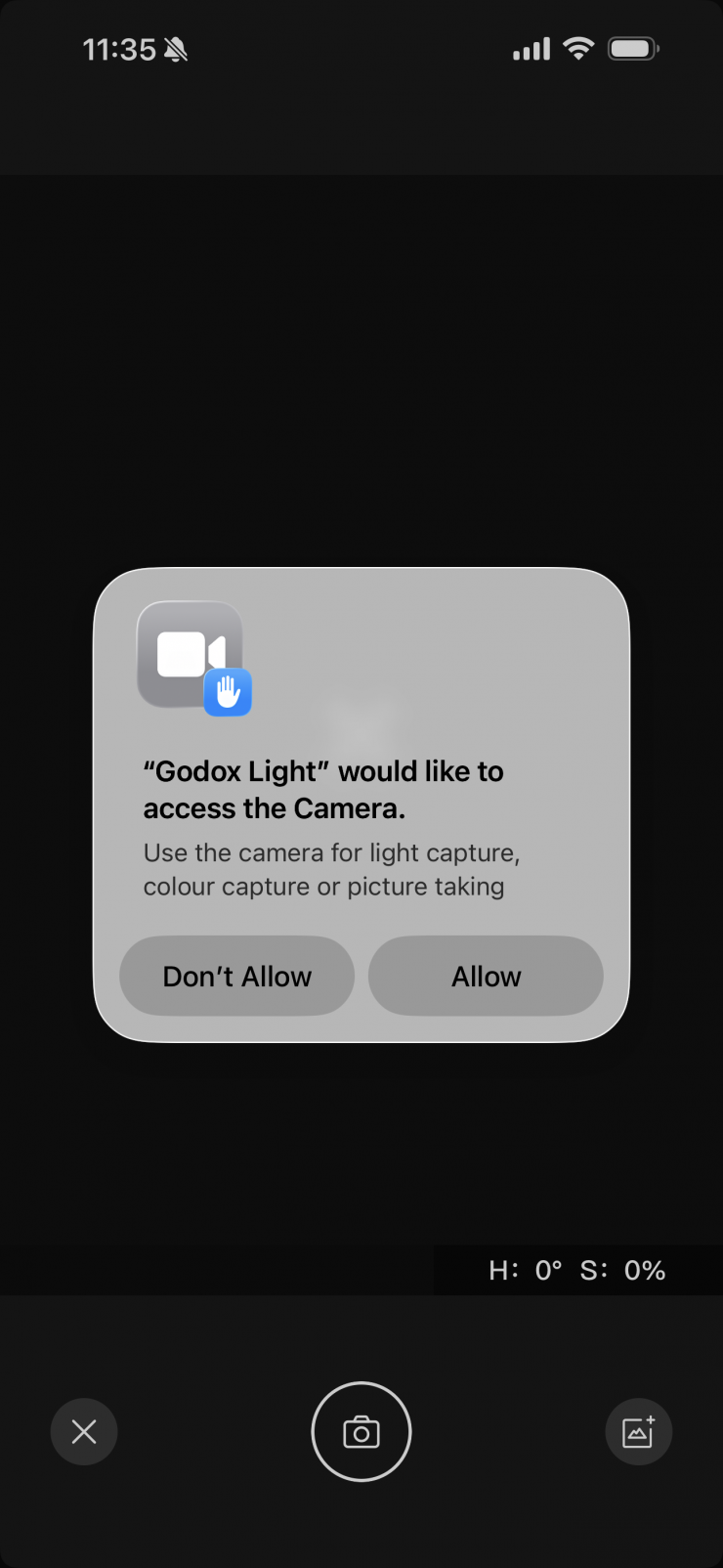The width and height of the screenshot is (723, 1568).
Task: Choose Don't Allow for camera access
Action: coord(236,976)
